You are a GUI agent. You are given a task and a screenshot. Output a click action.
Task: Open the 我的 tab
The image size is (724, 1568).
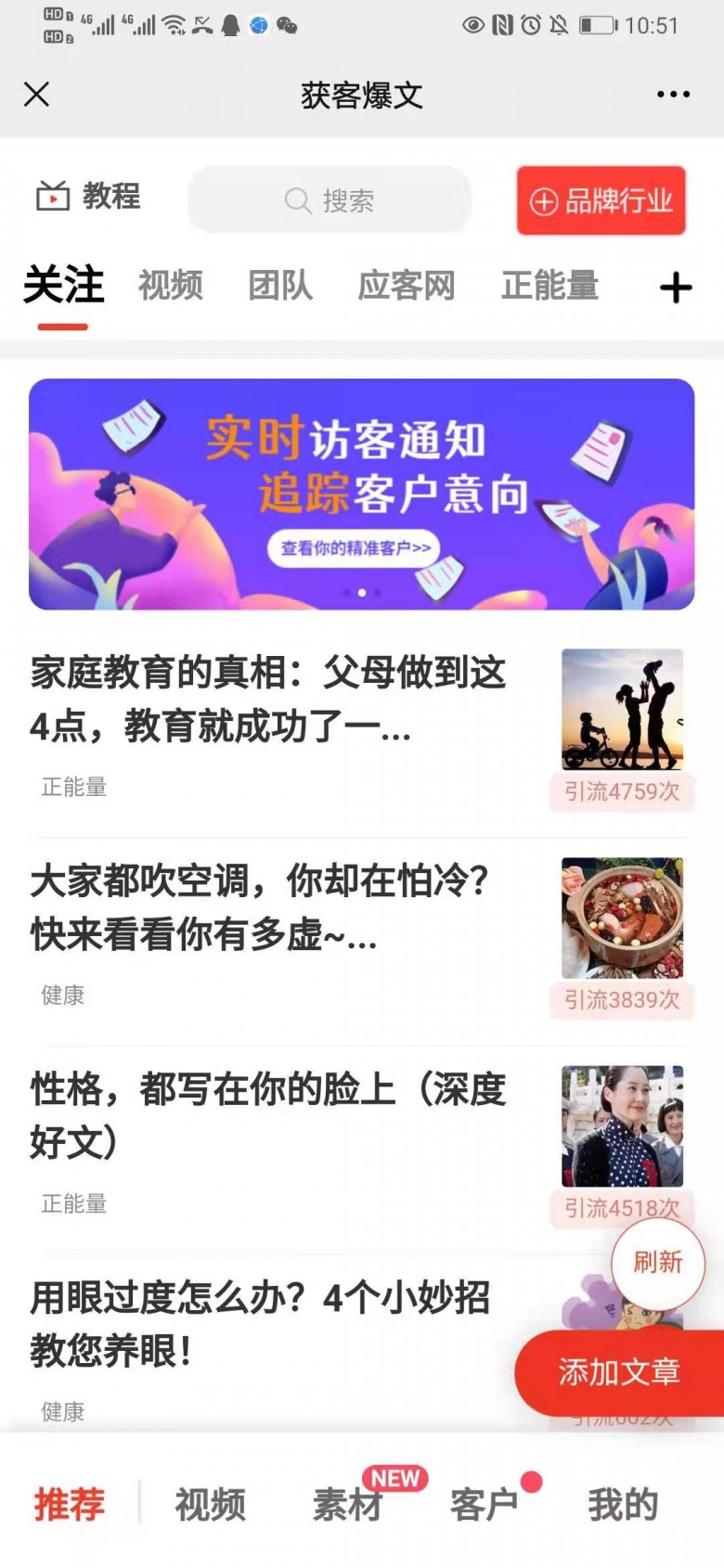[x=623, y=1504]
